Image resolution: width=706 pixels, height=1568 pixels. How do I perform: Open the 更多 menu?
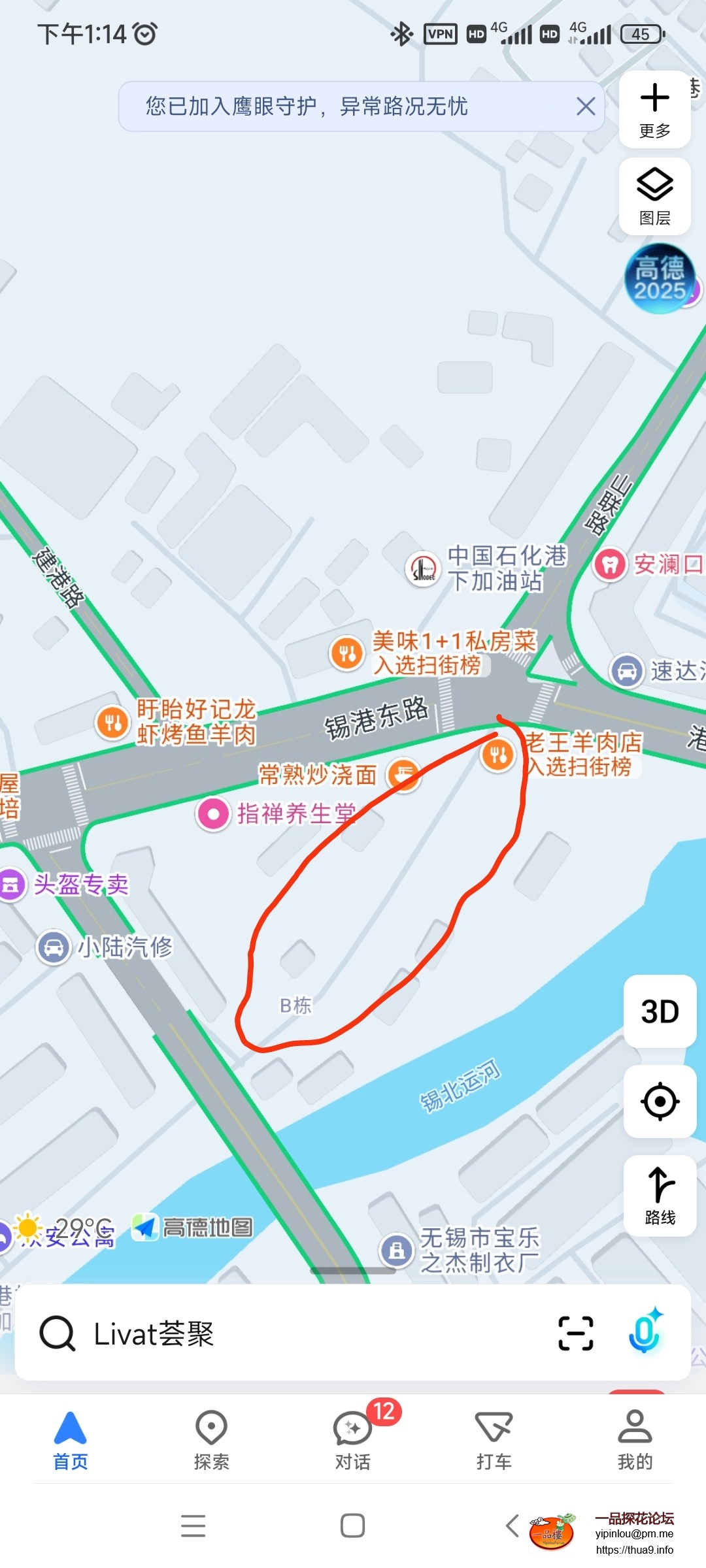click(654, 110)
